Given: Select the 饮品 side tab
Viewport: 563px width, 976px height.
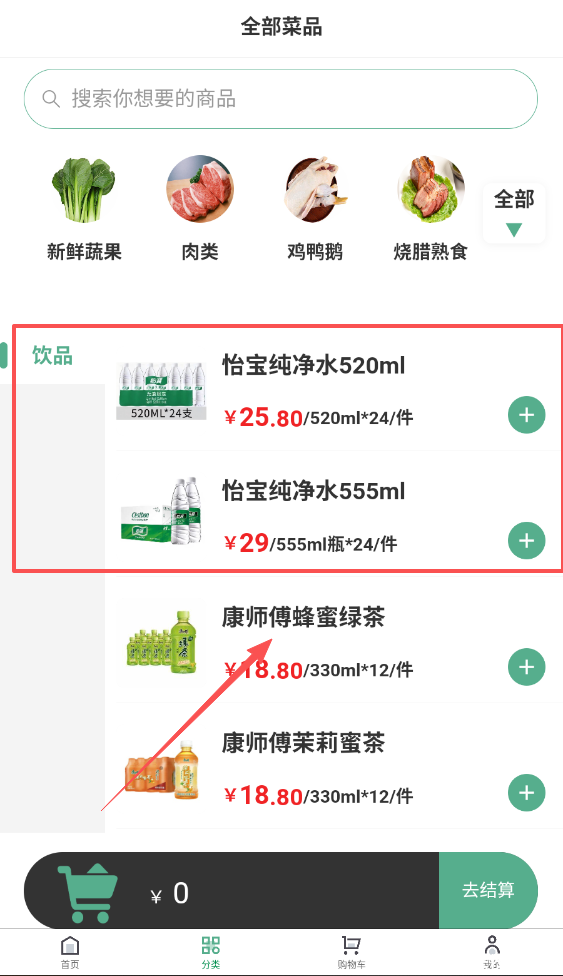Looking at the screenshot, I should 52,355.
